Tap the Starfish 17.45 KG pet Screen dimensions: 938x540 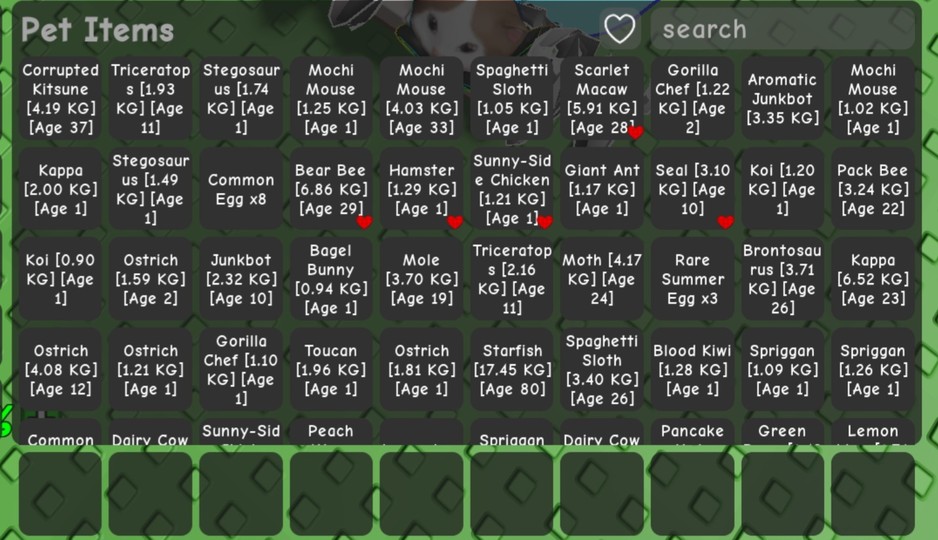(x=511, y=369)
